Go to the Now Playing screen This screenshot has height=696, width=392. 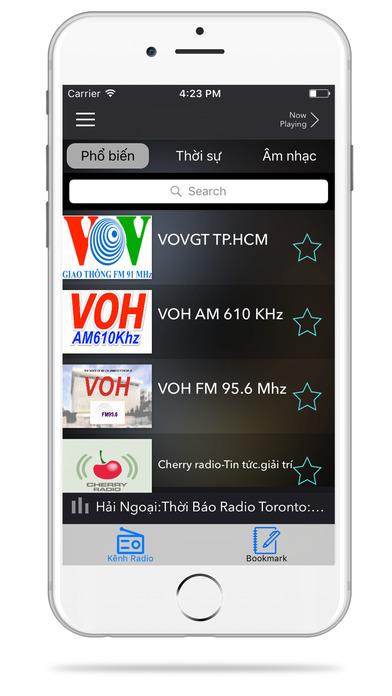click(x=299, y=120)
